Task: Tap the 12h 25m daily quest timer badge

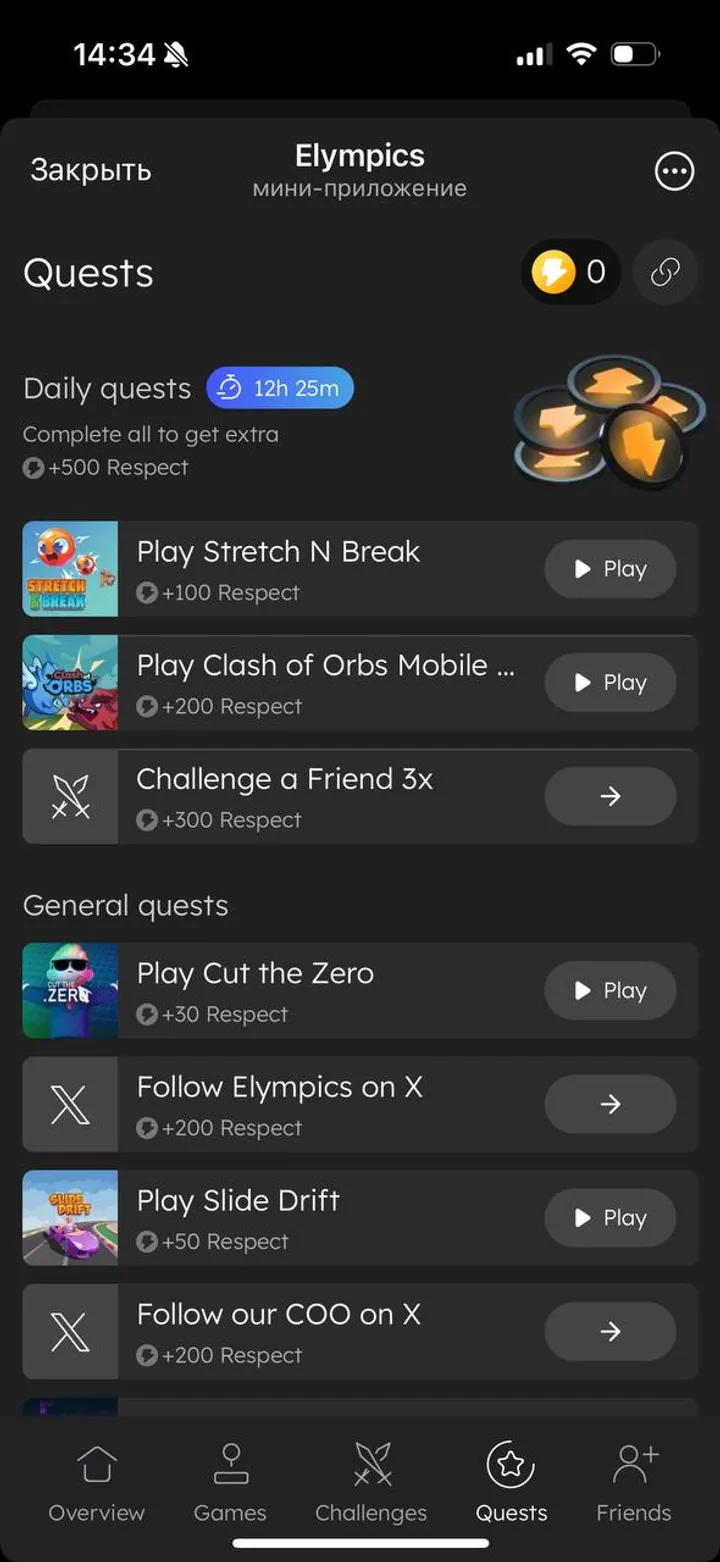Action: coord(279,388)
